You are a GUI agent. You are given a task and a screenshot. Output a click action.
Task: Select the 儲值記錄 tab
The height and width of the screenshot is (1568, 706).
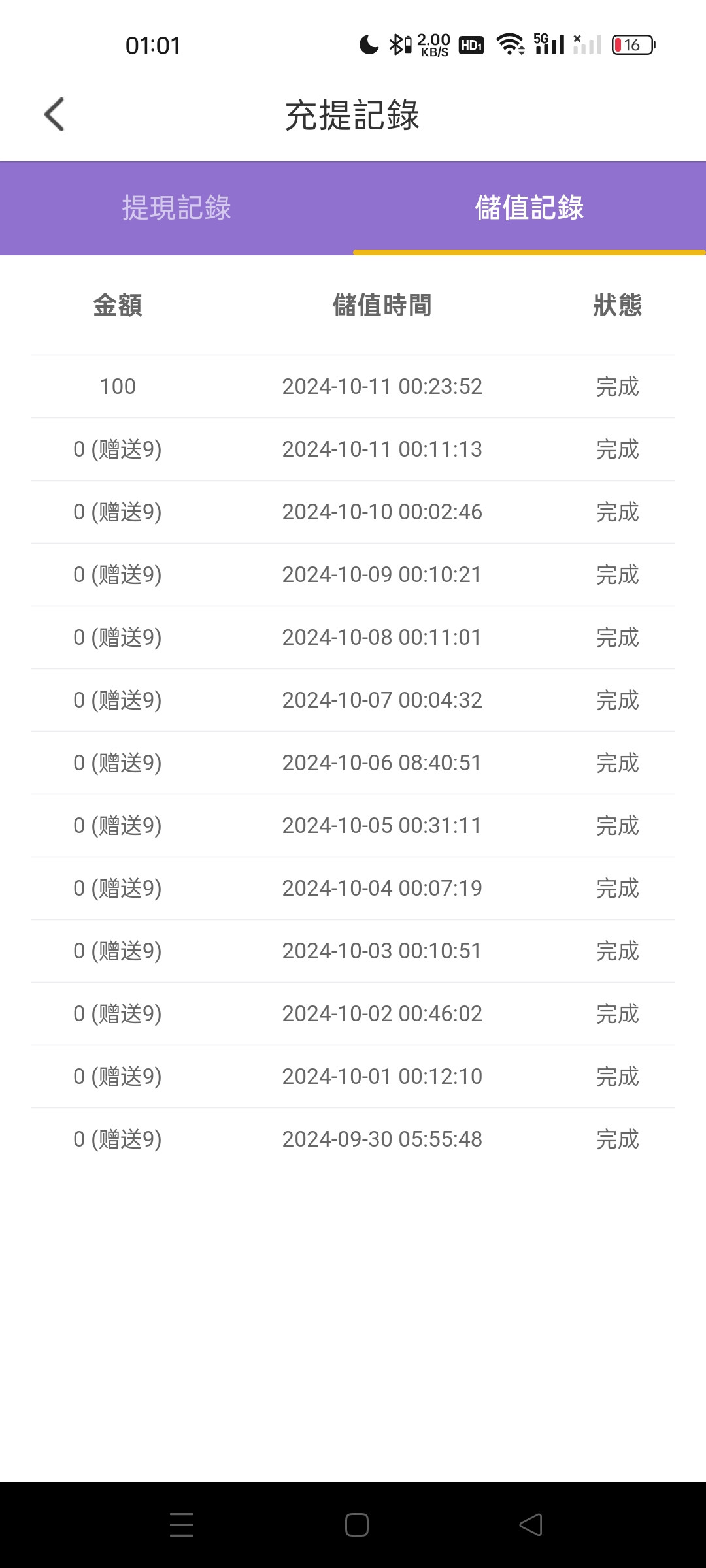529,208
